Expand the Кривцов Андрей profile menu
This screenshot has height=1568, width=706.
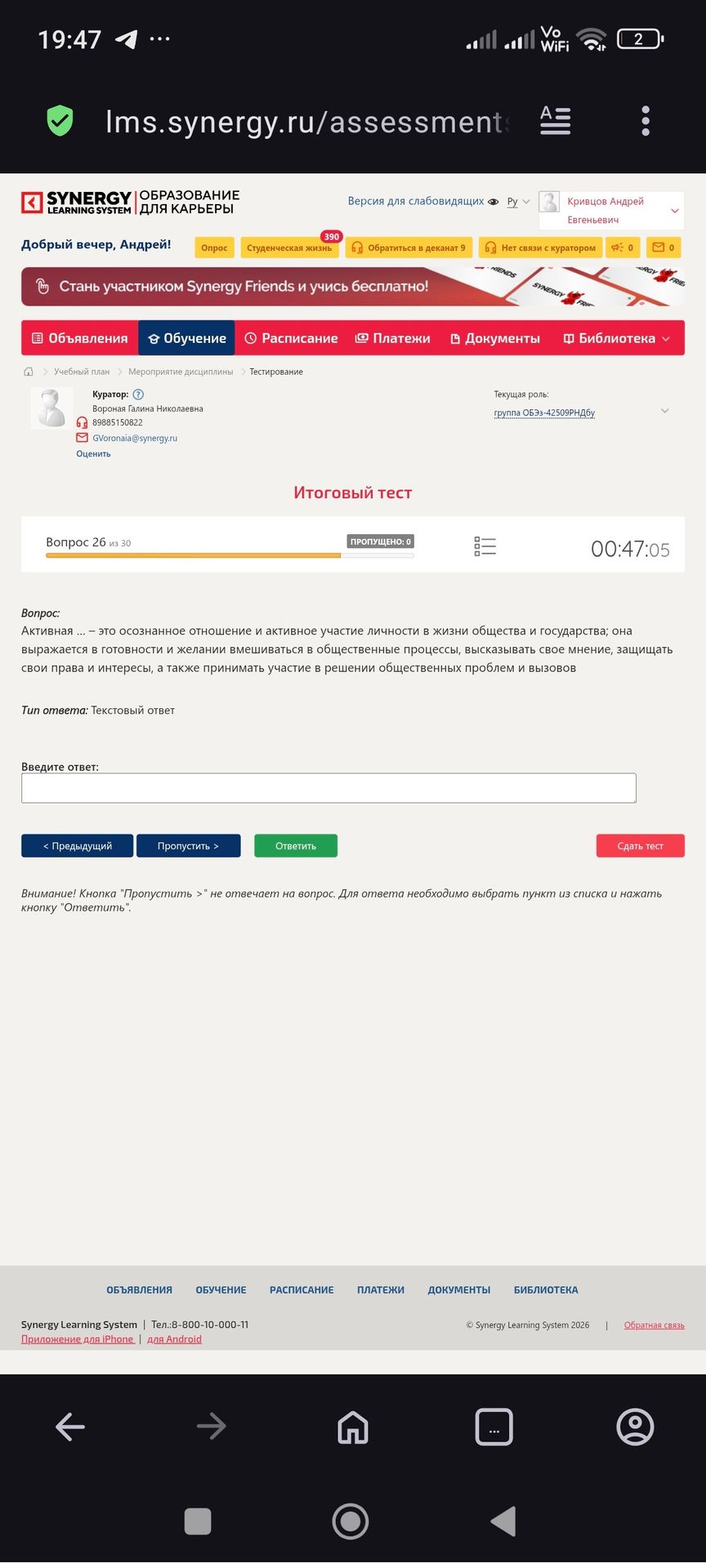(611, 211)
